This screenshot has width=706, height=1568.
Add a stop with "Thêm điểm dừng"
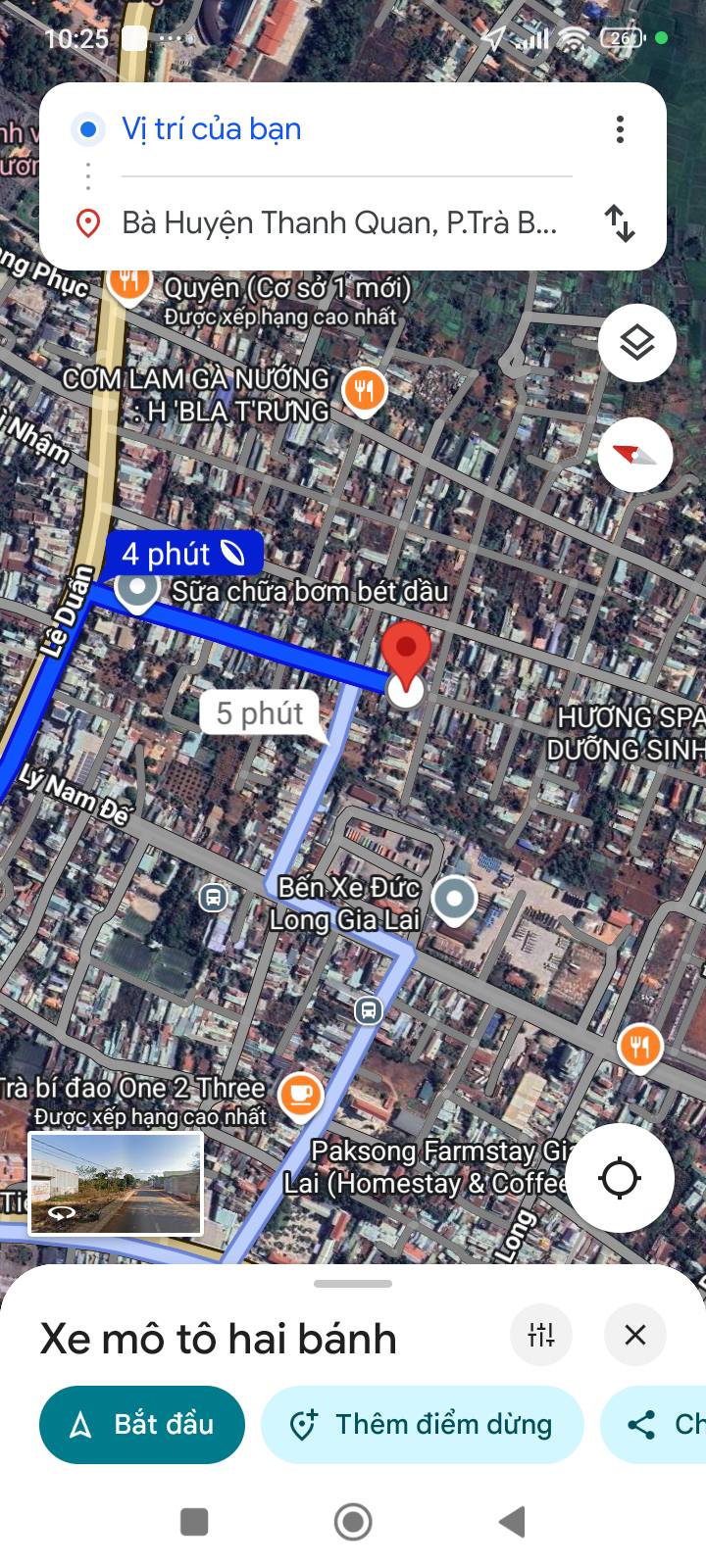pos(423,1424)
